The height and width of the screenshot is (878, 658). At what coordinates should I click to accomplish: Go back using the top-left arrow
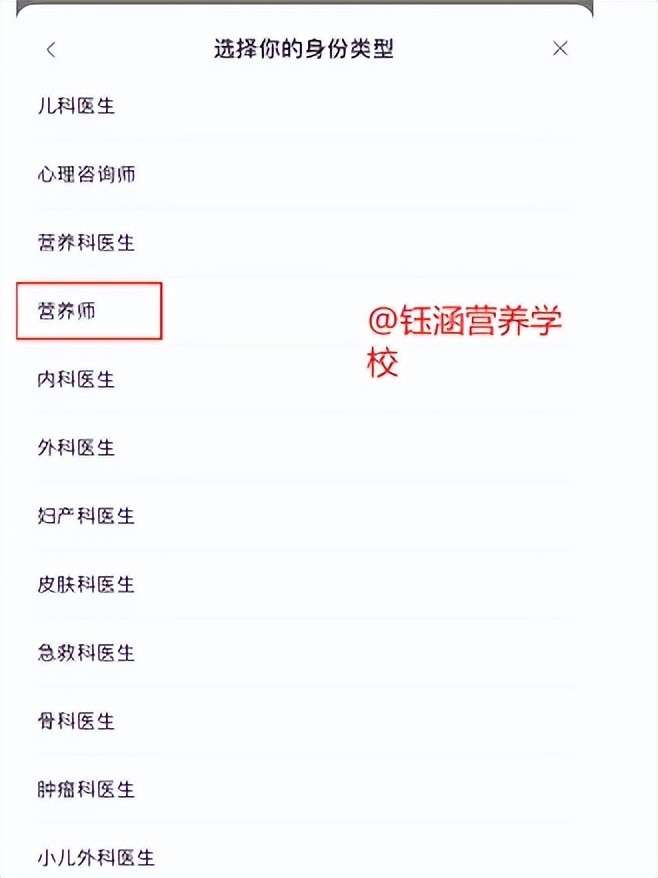[52, 49]
